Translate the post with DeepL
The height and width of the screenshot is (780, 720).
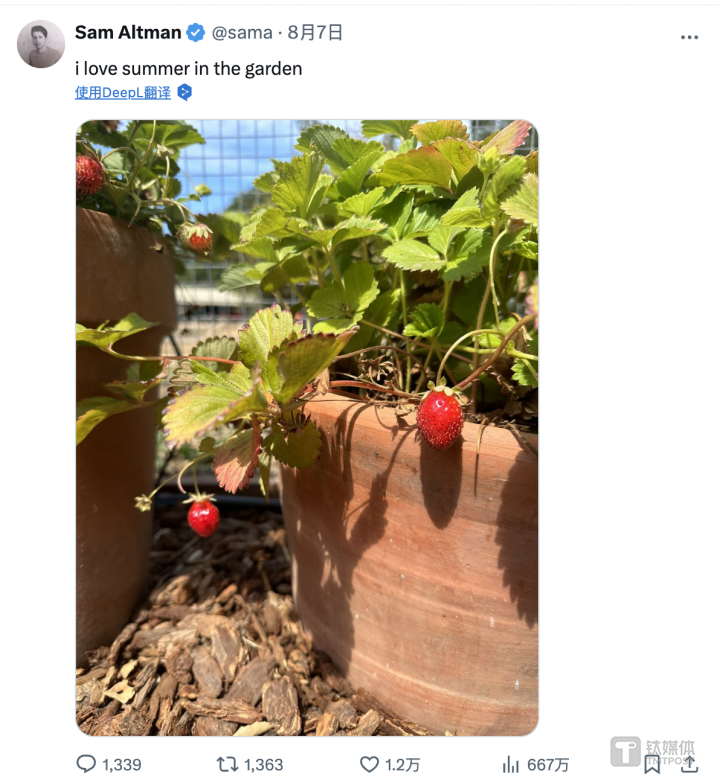123,93
